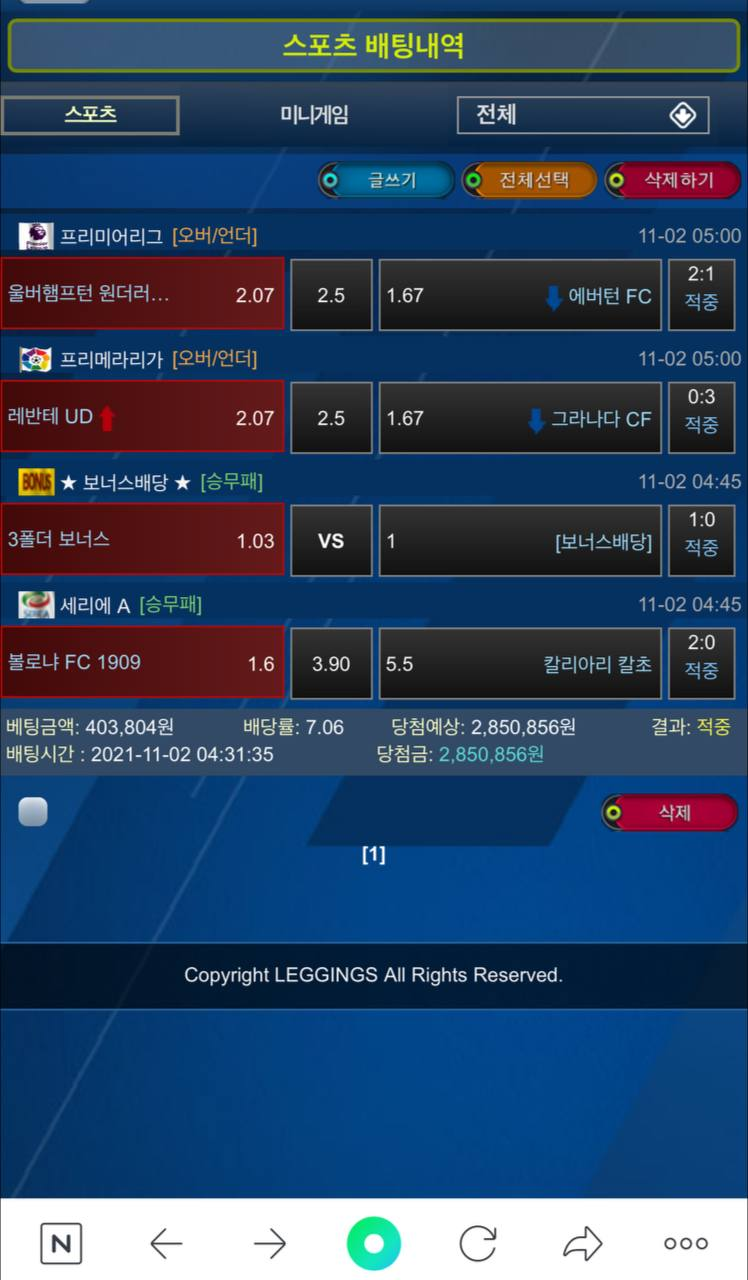This screenshot has height=1280, width=748.
Task: Tap the 삭제하기 button
Action: 673,181
